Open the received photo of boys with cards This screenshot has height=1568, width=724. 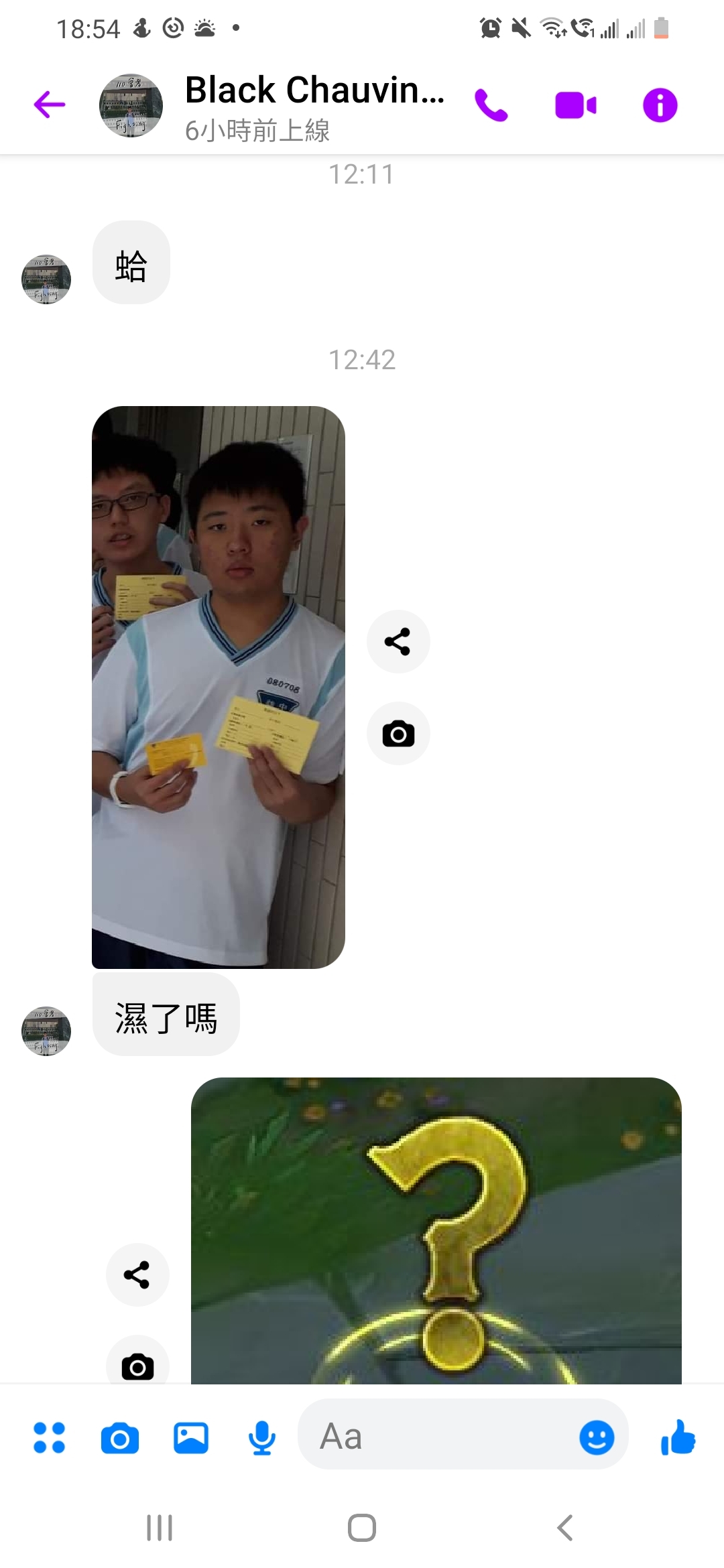tap(219, 687)
